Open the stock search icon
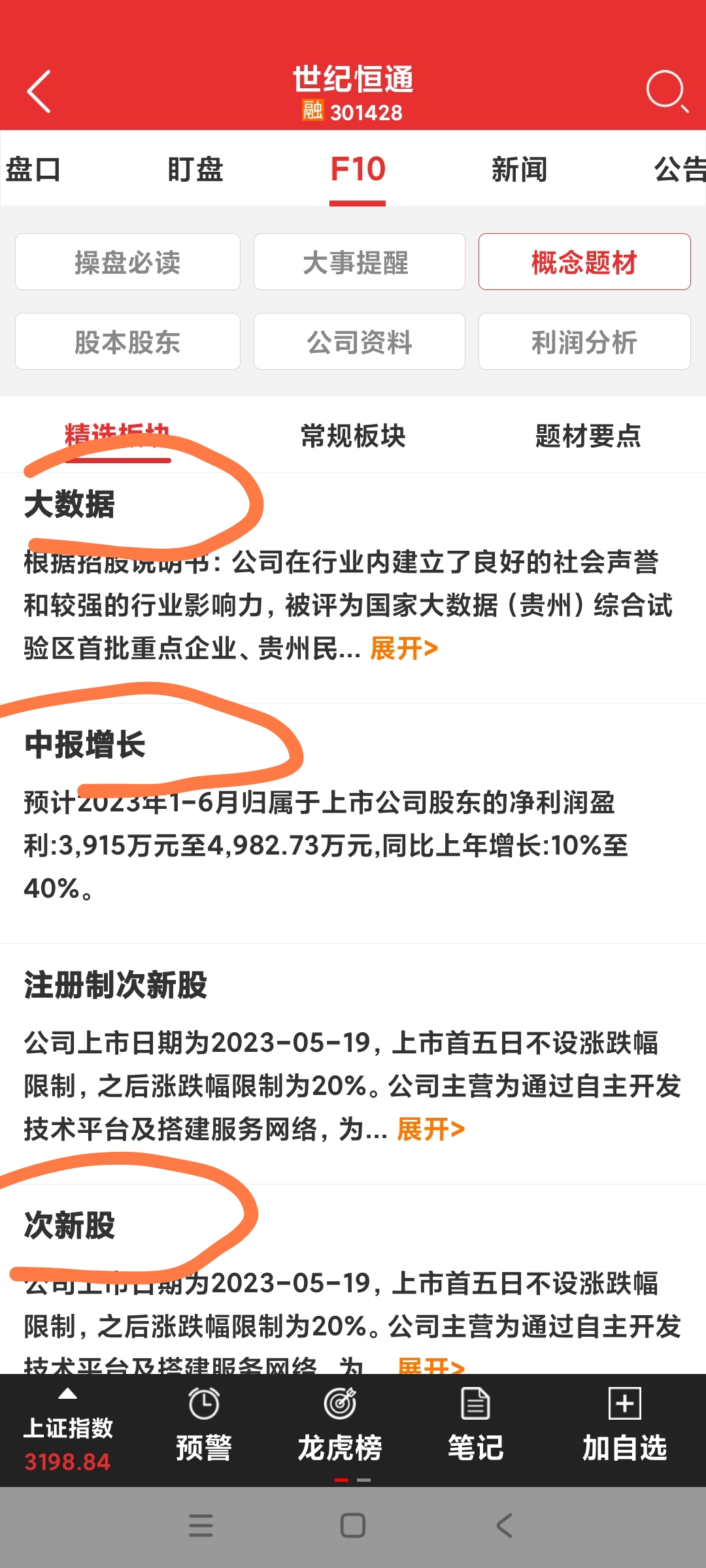The image size is (706, 1568). pos(666,91)
